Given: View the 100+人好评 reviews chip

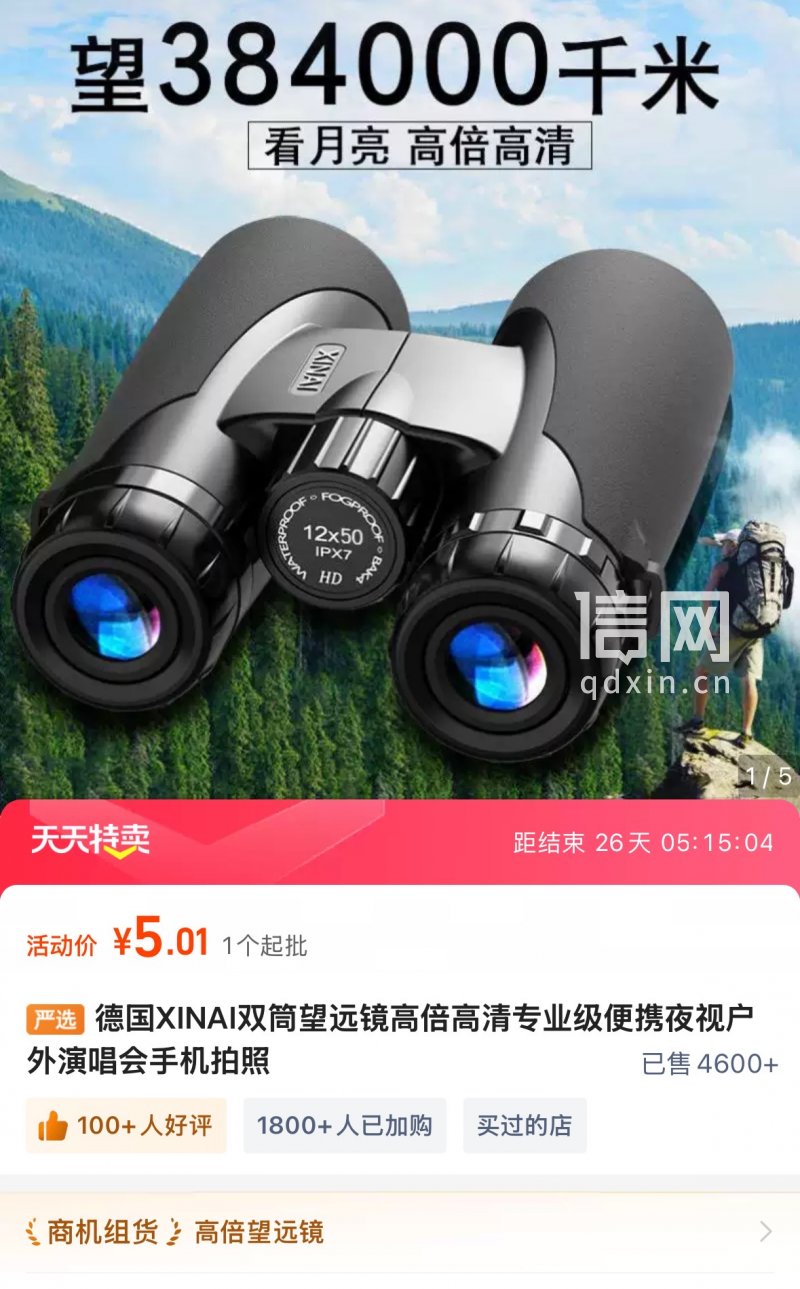Looking at the screenshot, I should coord(126,1125).
